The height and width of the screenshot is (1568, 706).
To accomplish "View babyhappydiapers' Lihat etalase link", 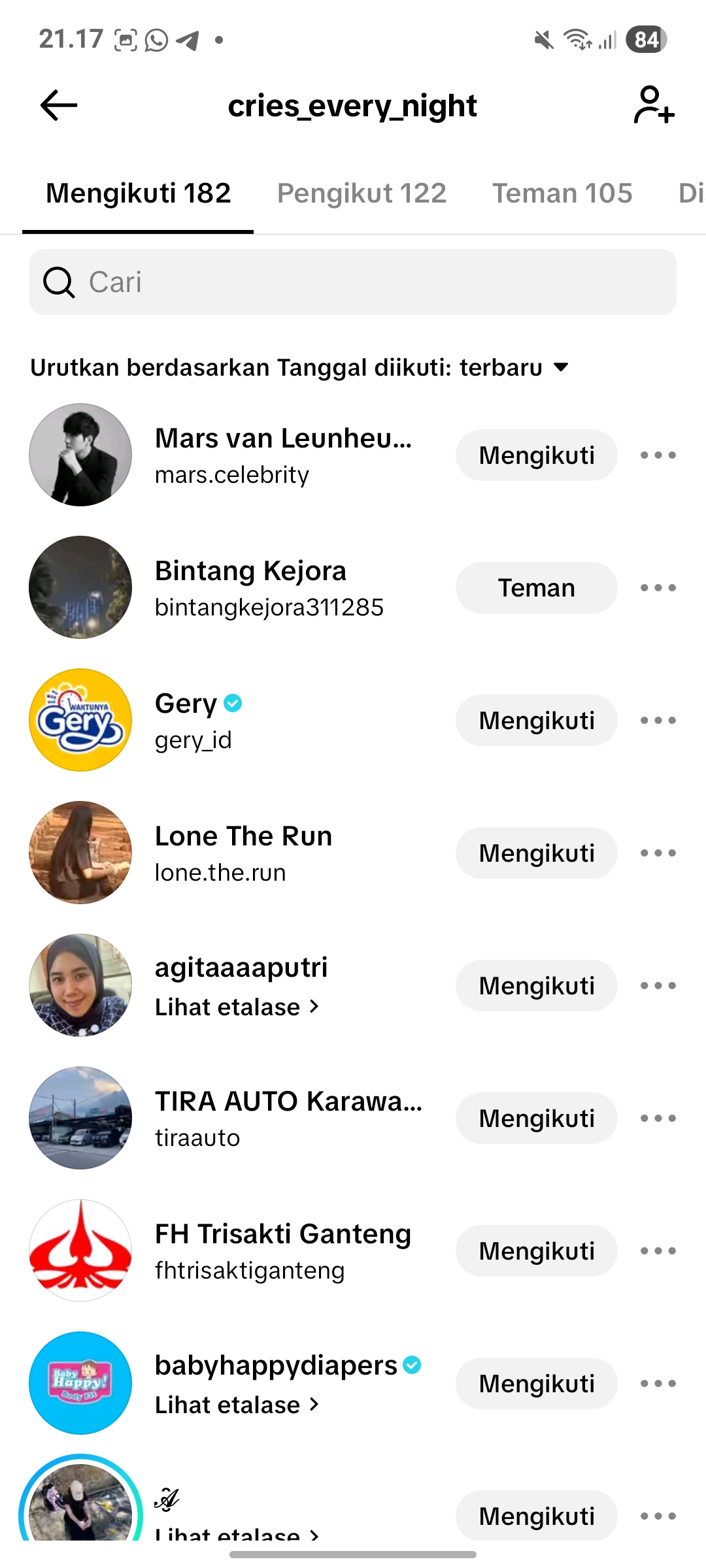I will point(237,1405).
